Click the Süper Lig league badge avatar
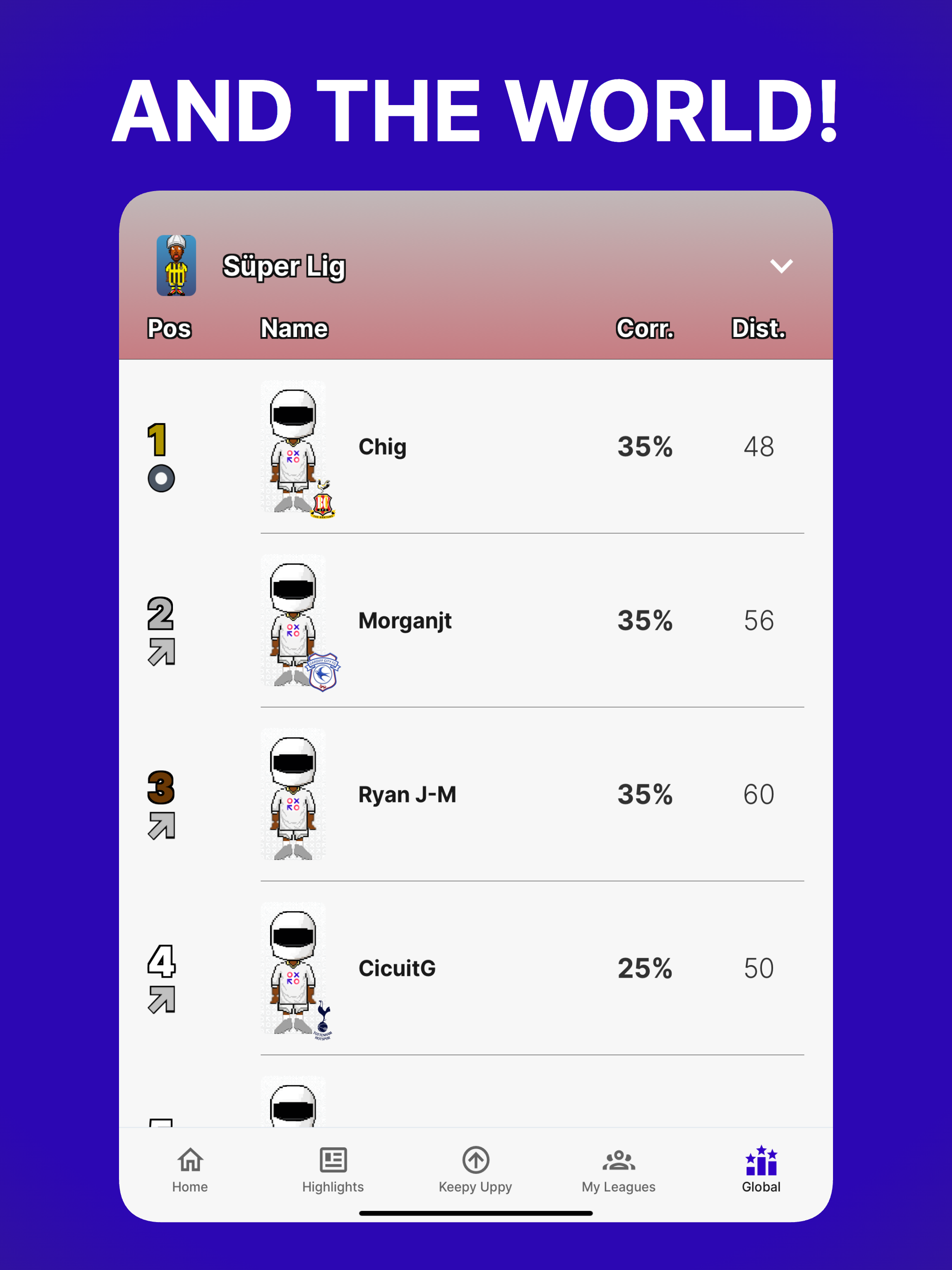952x1270 pixels. click(176, 266)
